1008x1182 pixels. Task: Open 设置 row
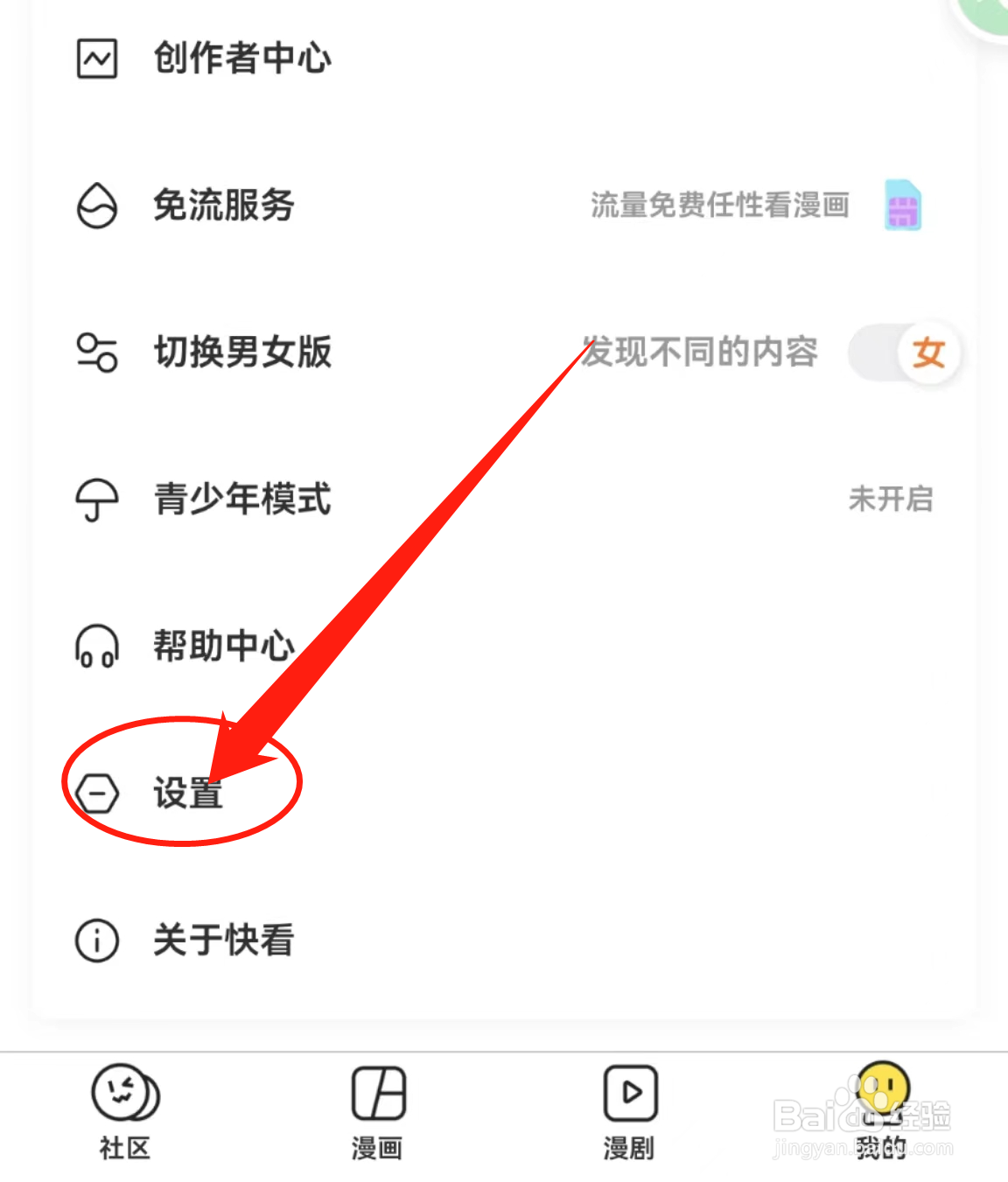point(503,794)
